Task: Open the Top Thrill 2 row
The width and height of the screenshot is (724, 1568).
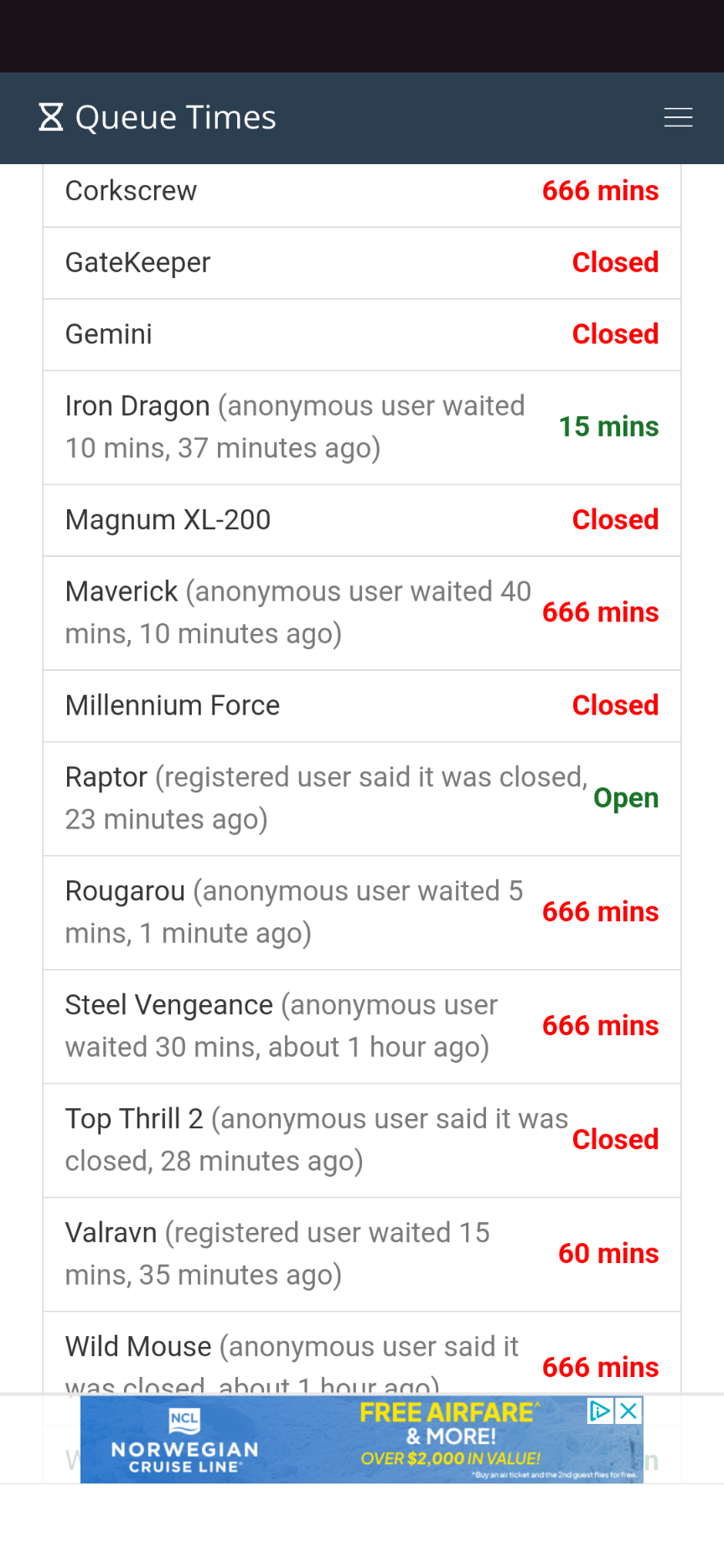Action: pyautogui.click(x=362, y=1140)
